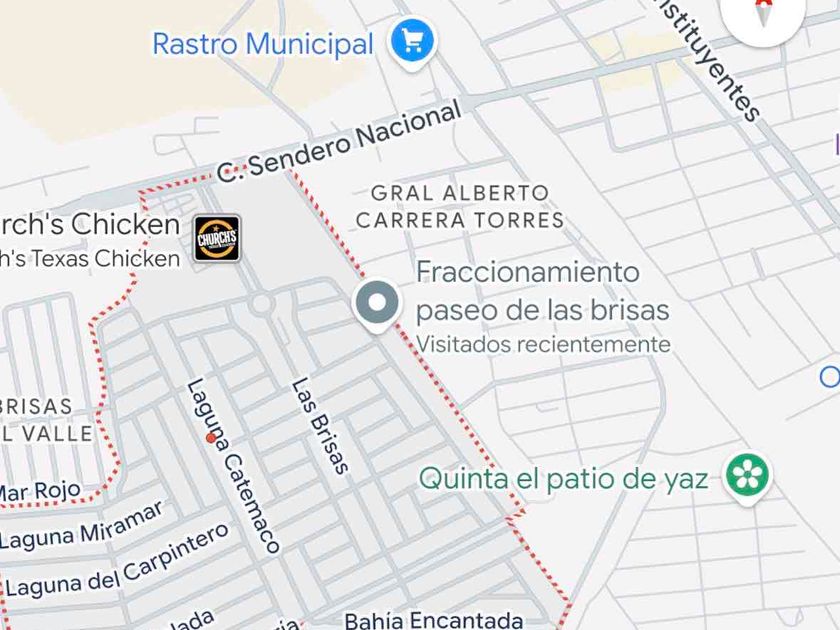The width and height of the screenshot is (840, 630).
Task: Tap the Fraccionamiento paseo de las brisas pin
Action: (x=377, y=305)
